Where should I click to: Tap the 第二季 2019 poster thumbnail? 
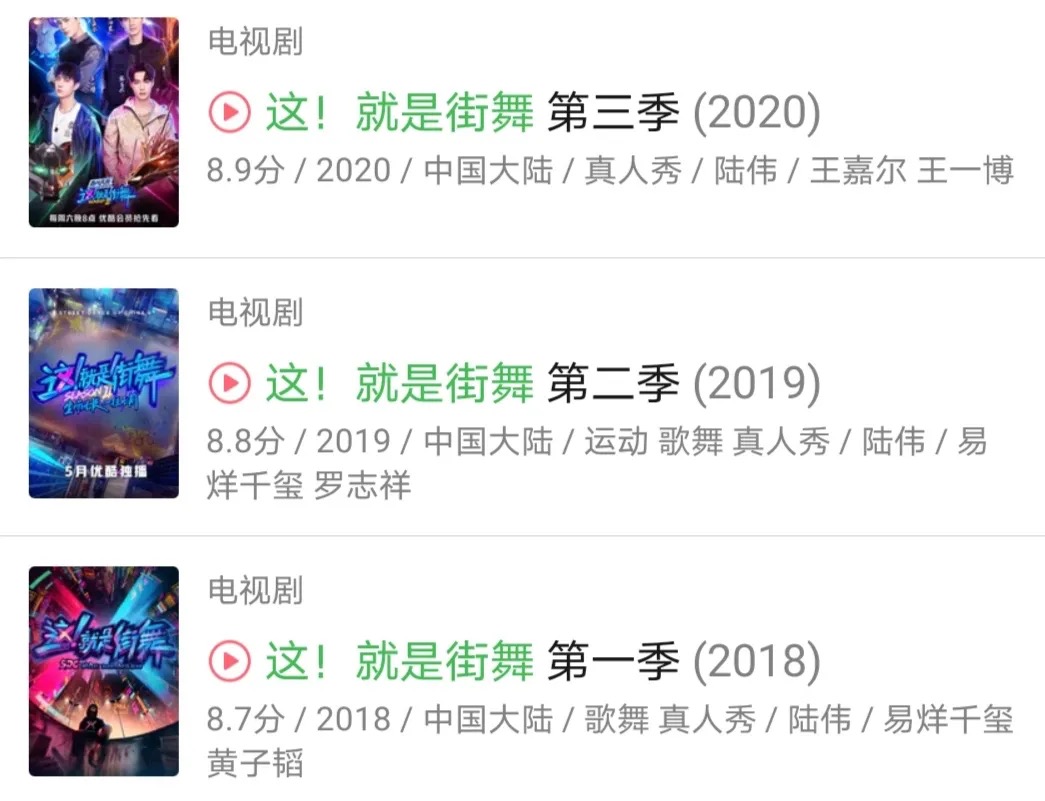pos(104,393)
